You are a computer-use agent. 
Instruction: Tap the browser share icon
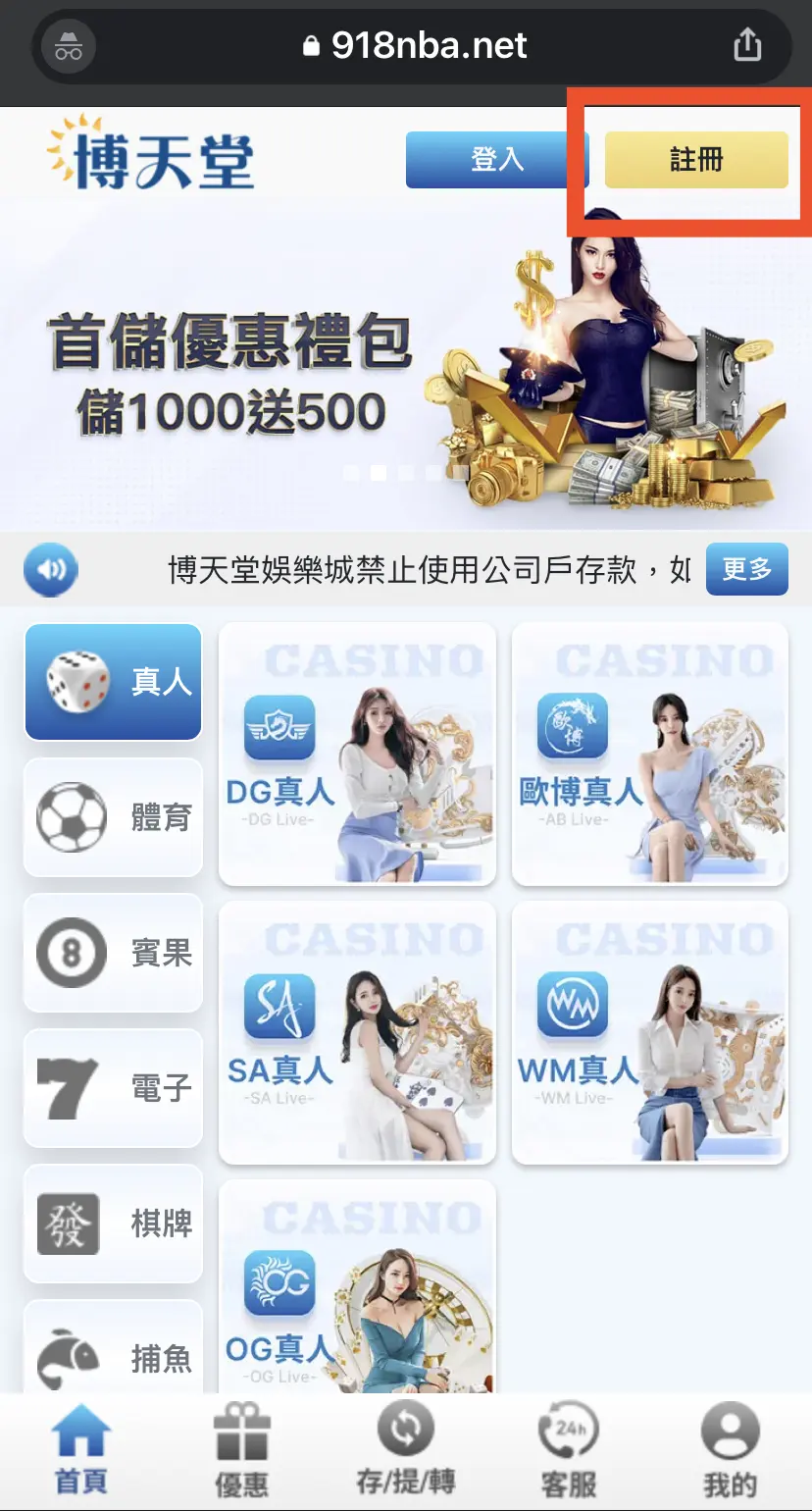(x=747, y=44)
